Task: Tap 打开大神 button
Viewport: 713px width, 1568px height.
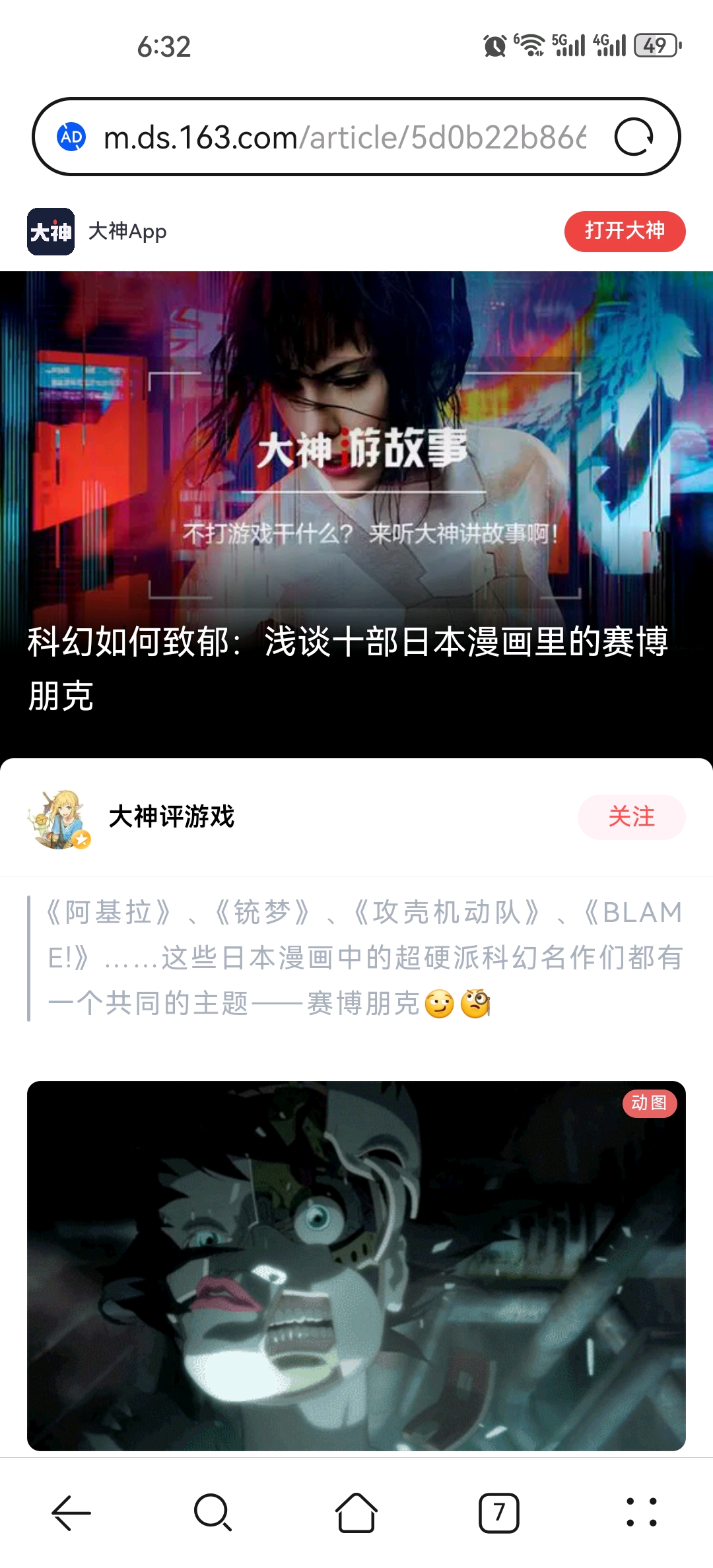Action: [x=625, y=231]
